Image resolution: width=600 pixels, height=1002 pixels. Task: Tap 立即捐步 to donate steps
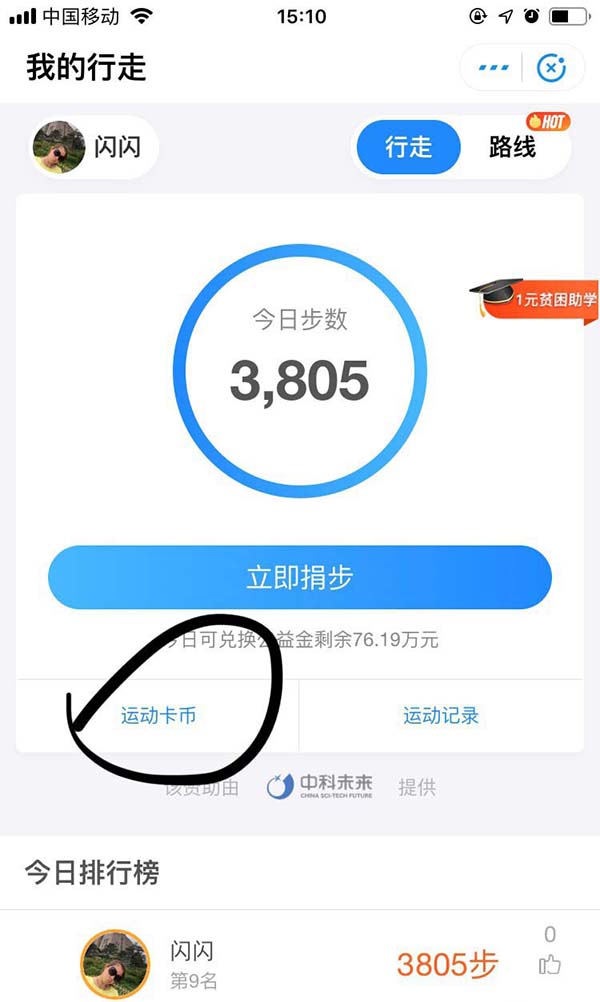point(300,577)
